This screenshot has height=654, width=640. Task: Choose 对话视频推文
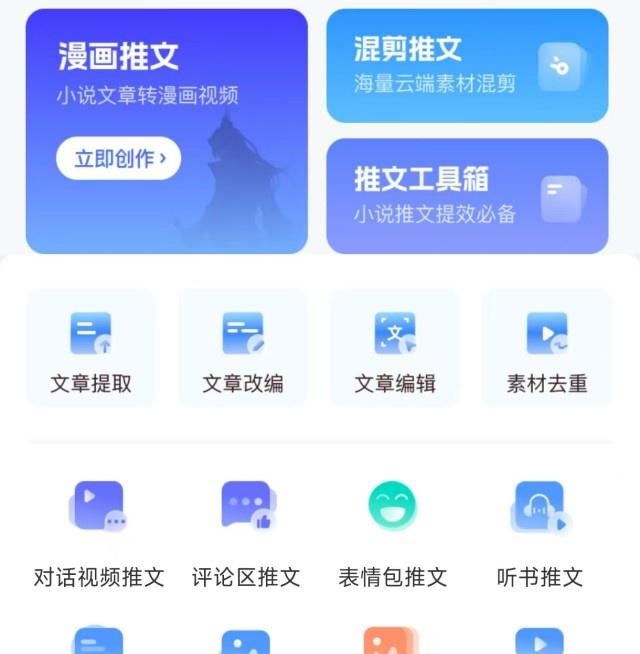pyautogui.click(x=98, y=532)
